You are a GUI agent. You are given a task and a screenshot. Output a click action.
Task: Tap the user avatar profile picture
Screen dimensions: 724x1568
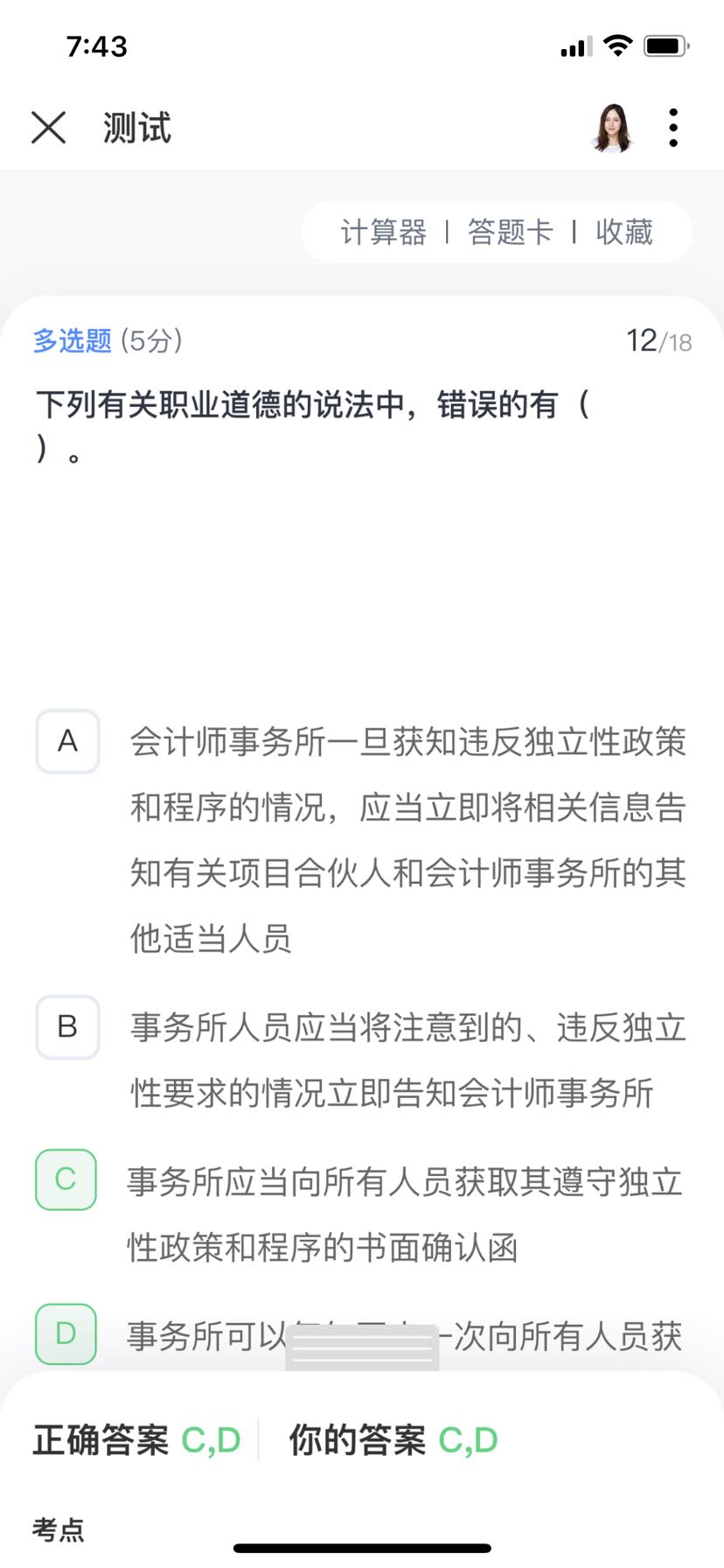point(611,127)
